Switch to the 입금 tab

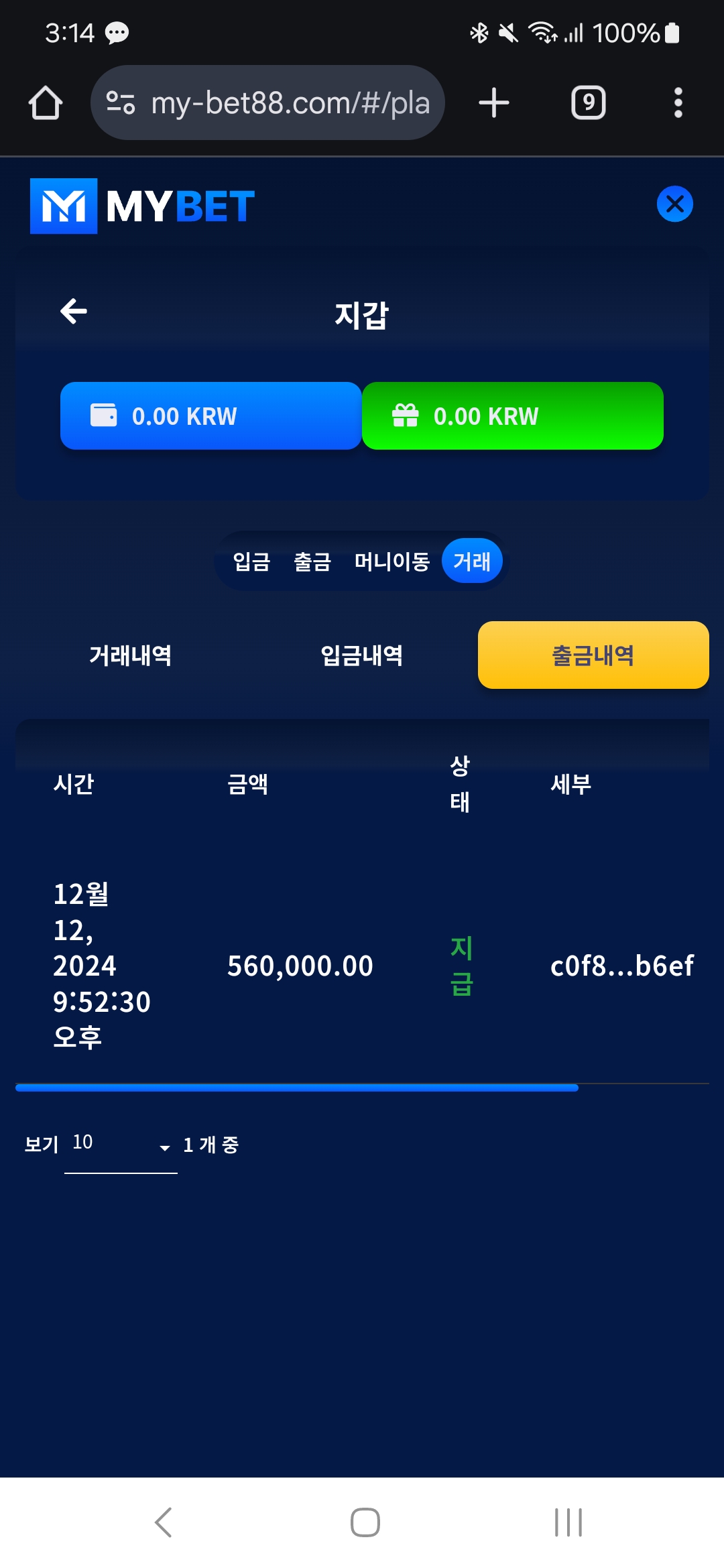tap(251, 562)
